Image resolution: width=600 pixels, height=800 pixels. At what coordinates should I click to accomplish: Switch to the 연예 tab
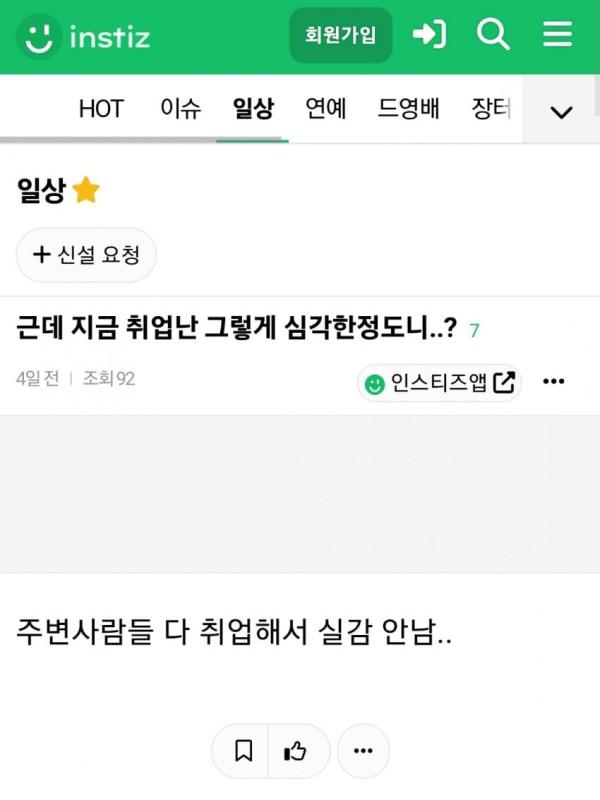pyautogui.click(x=326, y=109)
